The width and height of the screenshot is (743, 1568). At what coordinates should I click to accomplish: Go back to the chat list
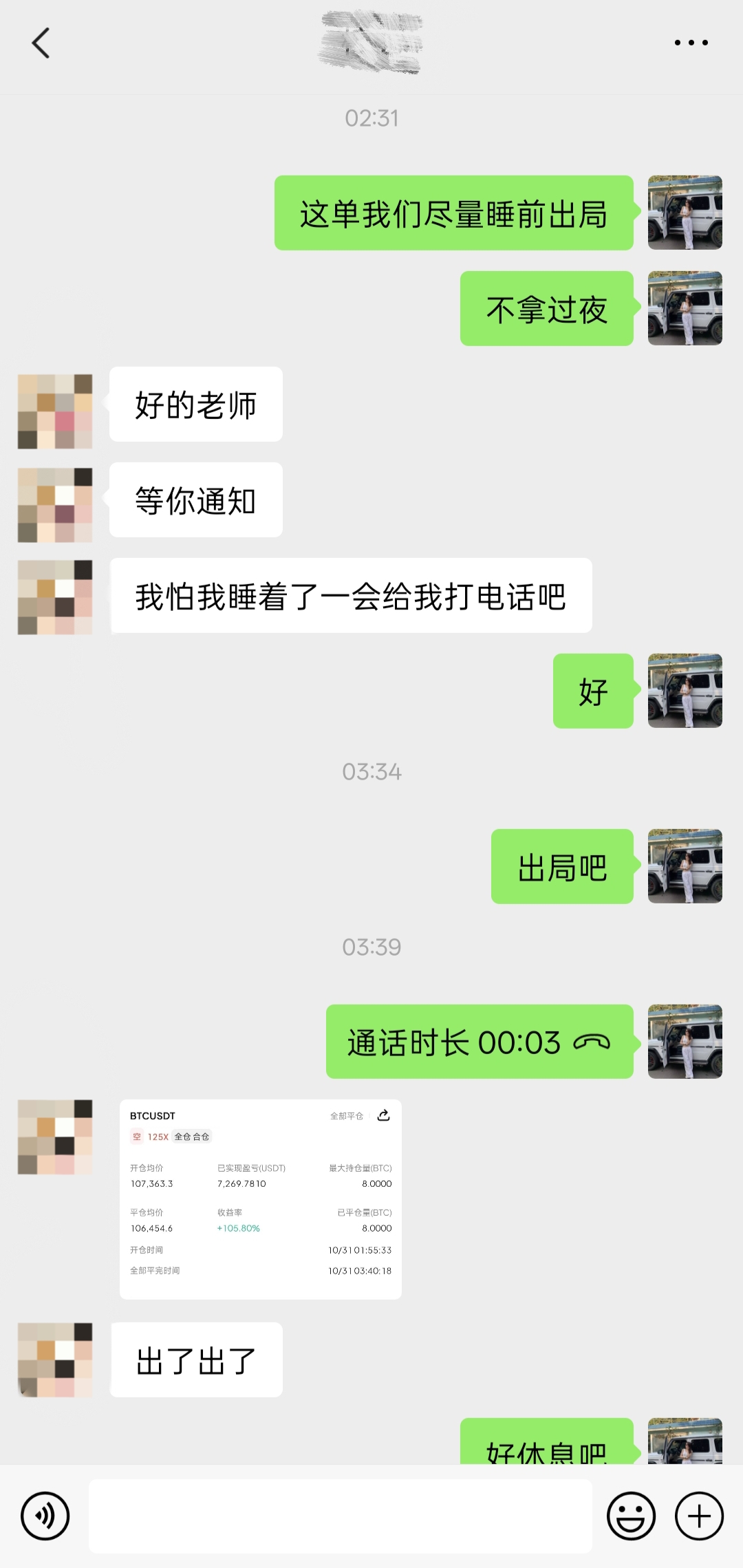point(41,43)
